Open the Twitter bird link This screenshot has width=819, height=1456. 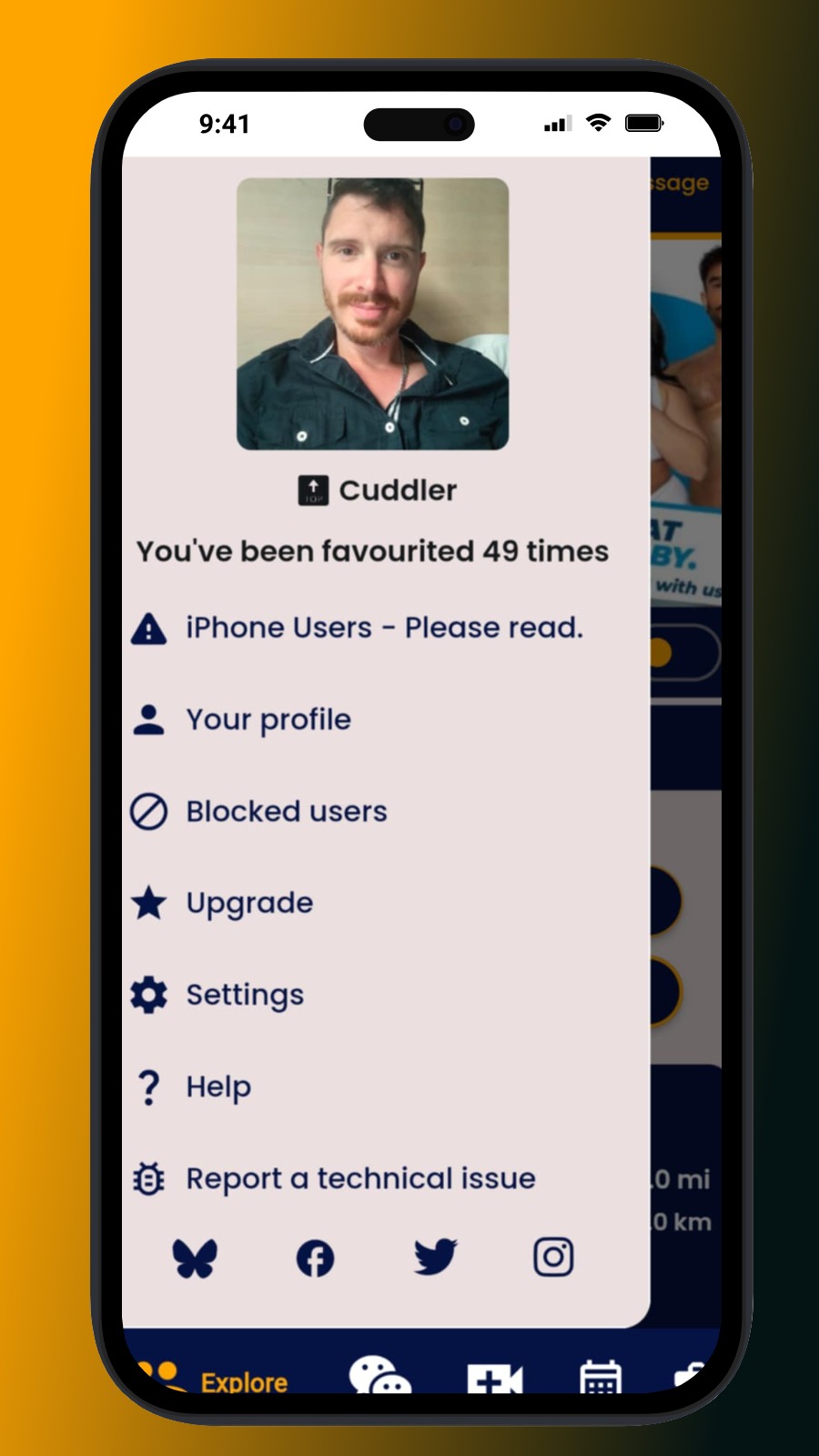[x=435, y=1259]
